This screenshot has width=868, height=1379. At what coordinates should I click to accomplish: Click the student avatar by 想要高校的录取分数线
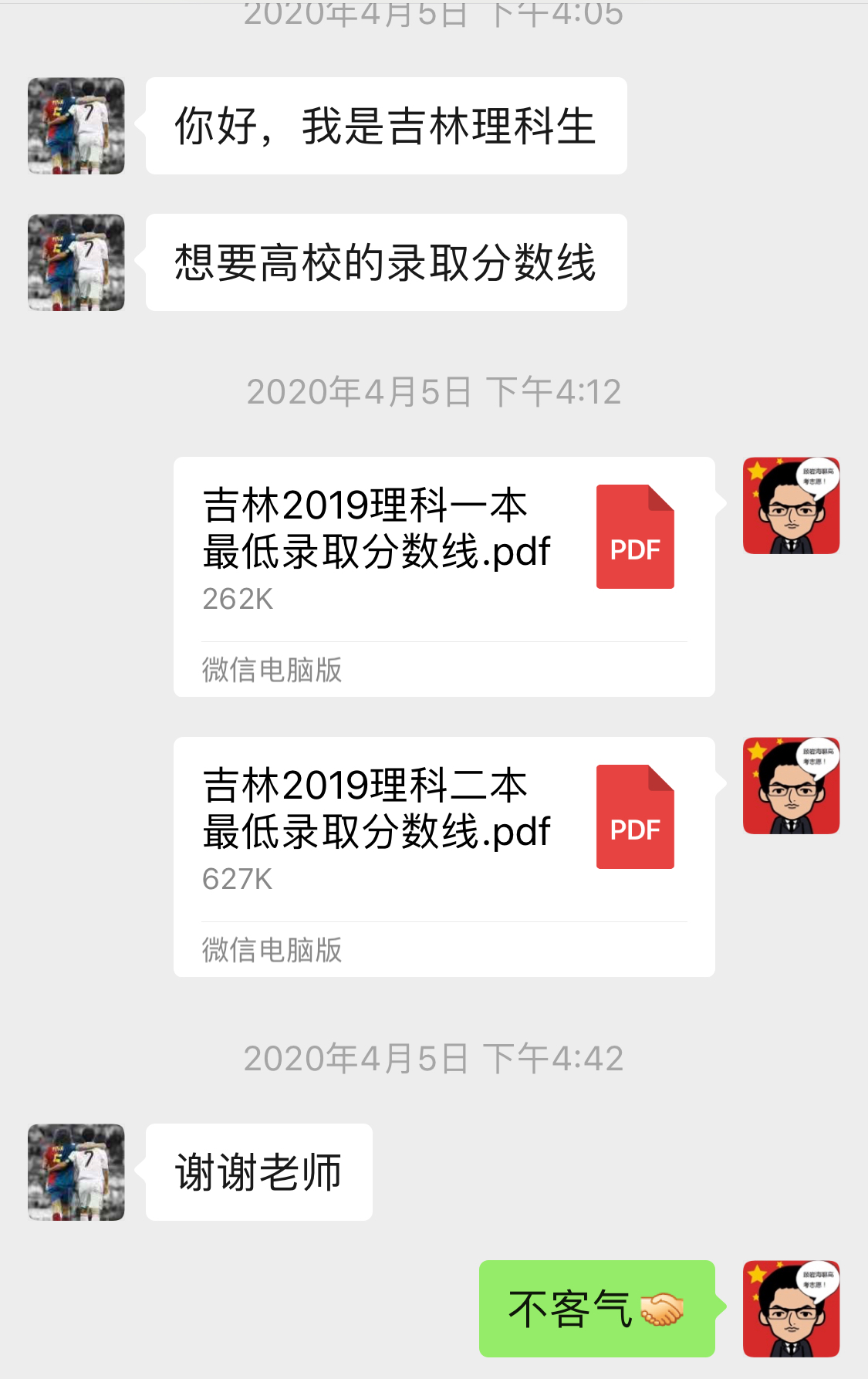[75, 262]
